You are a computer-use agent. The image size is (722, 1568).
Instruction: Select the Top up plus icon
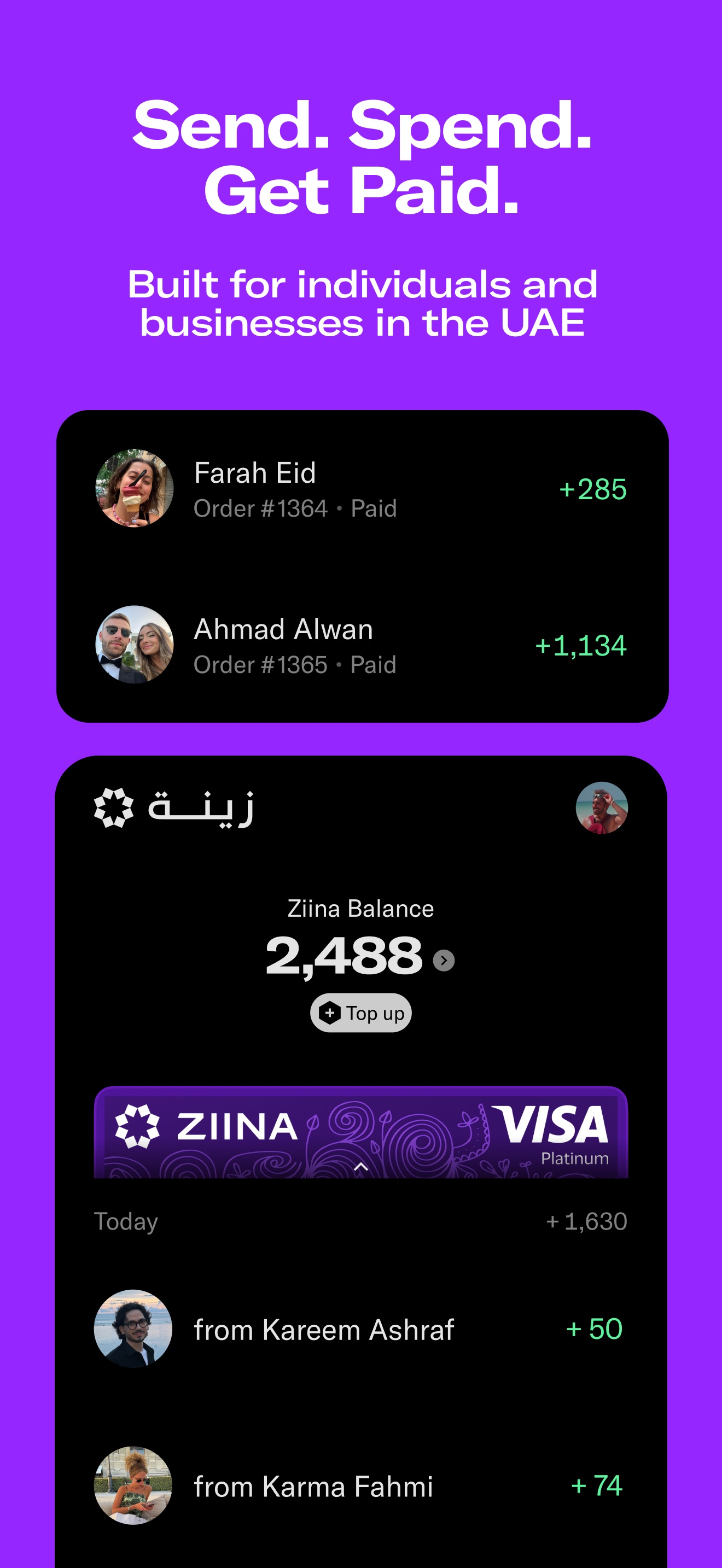point(329,1013)
